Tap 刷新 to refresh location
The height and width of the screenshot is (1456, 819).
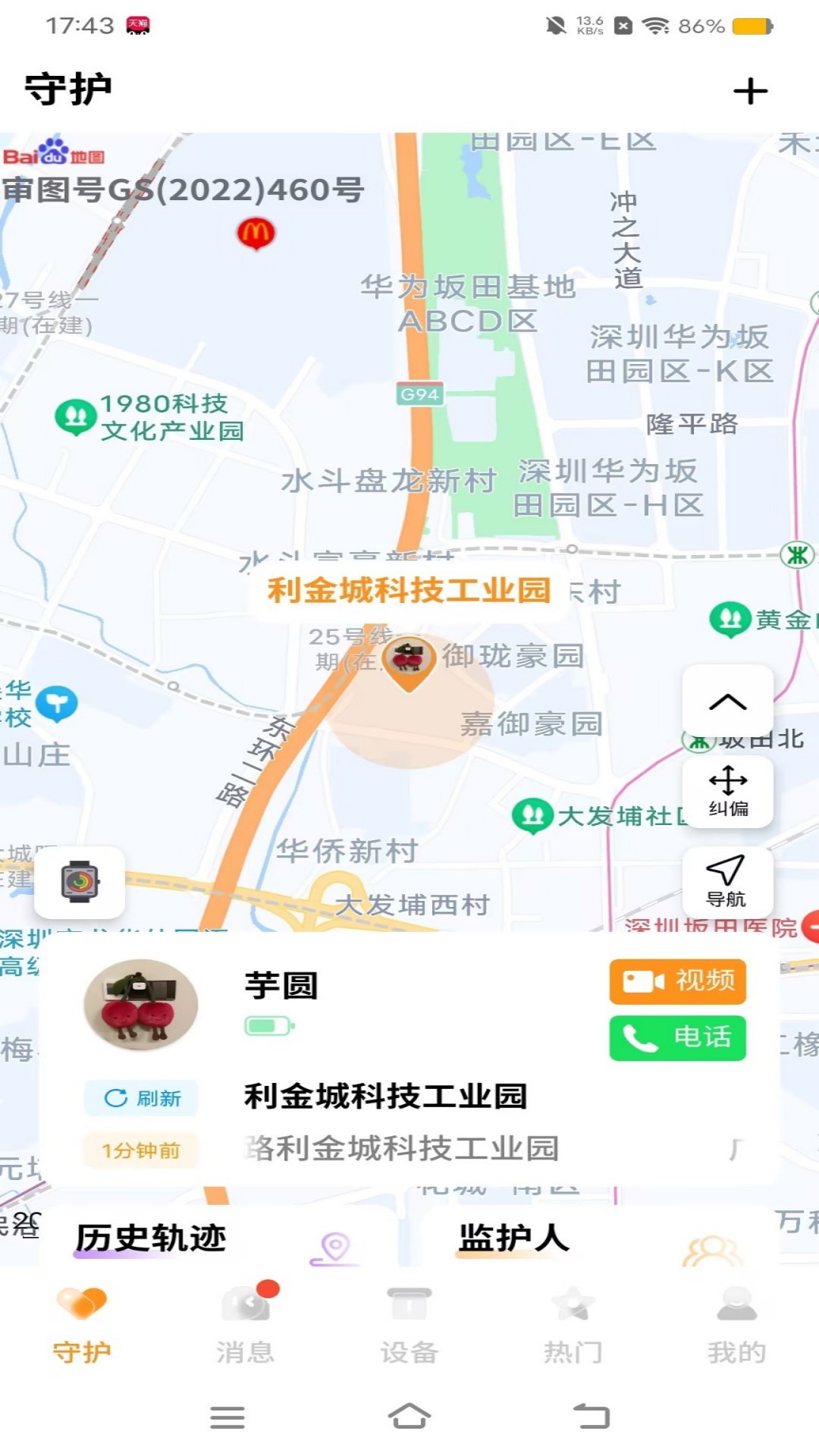pos(140,1097)
